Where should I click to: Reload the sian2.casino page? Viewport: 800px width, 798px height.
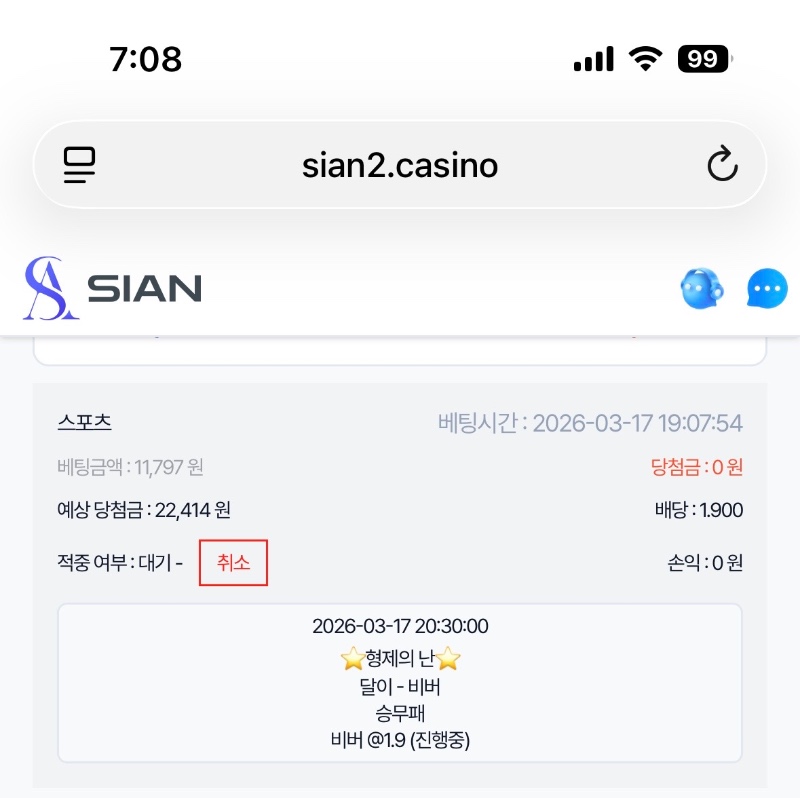(x=721, y=165)
